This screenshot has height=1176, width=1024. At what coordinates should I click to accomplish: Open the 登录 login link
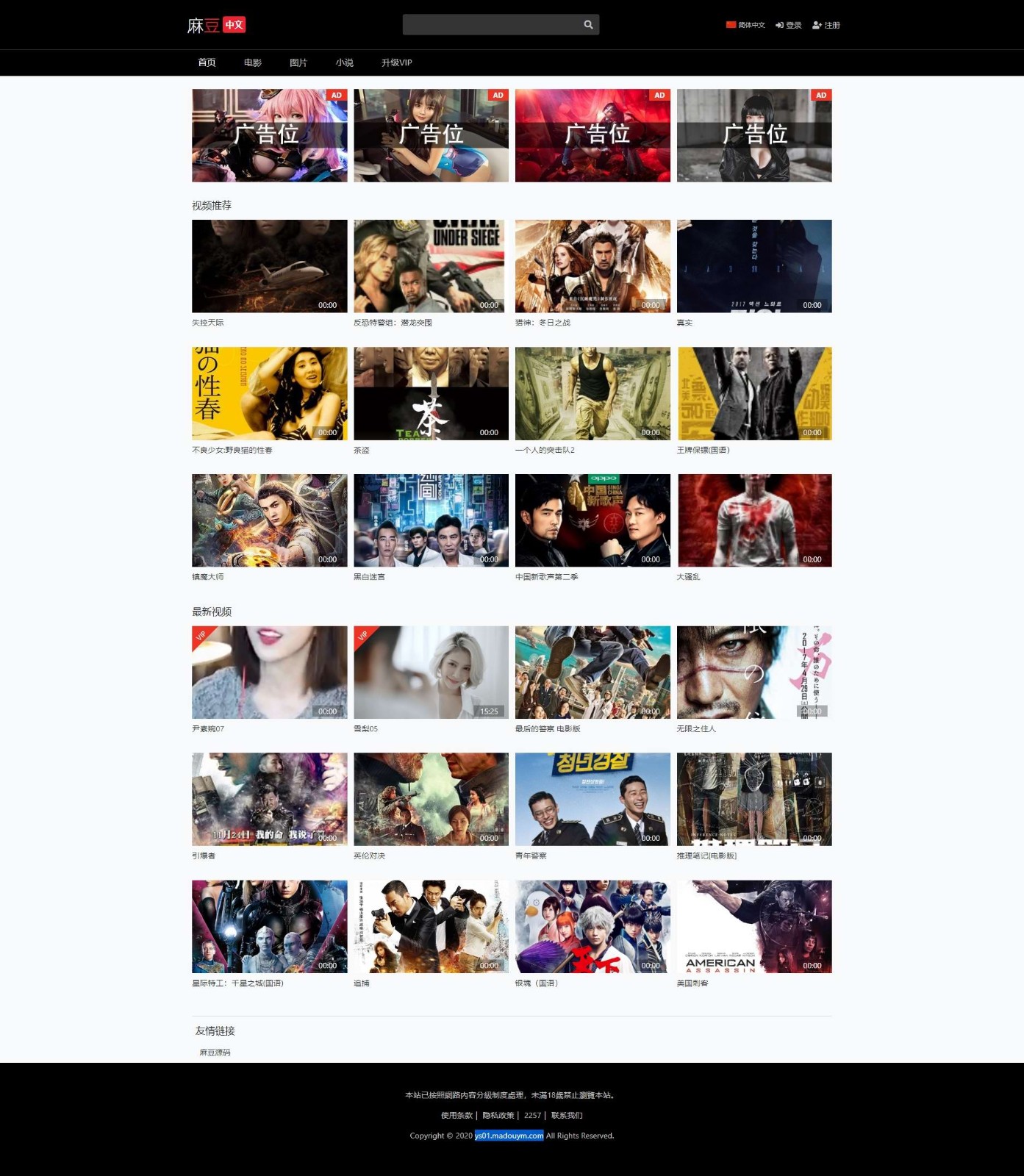coord(789,25)
